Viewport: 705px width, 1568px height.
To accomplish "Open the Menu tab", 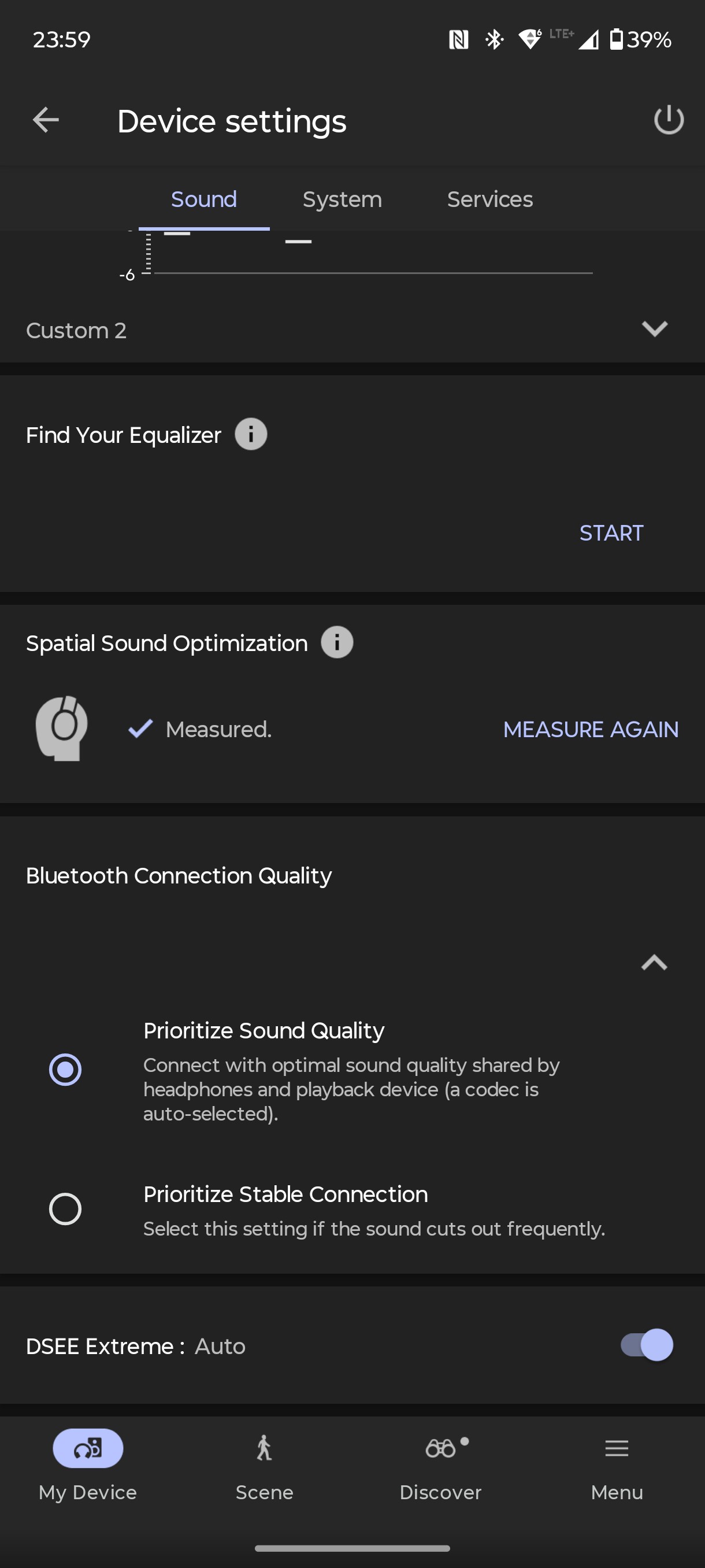I will coord(617,1466).
